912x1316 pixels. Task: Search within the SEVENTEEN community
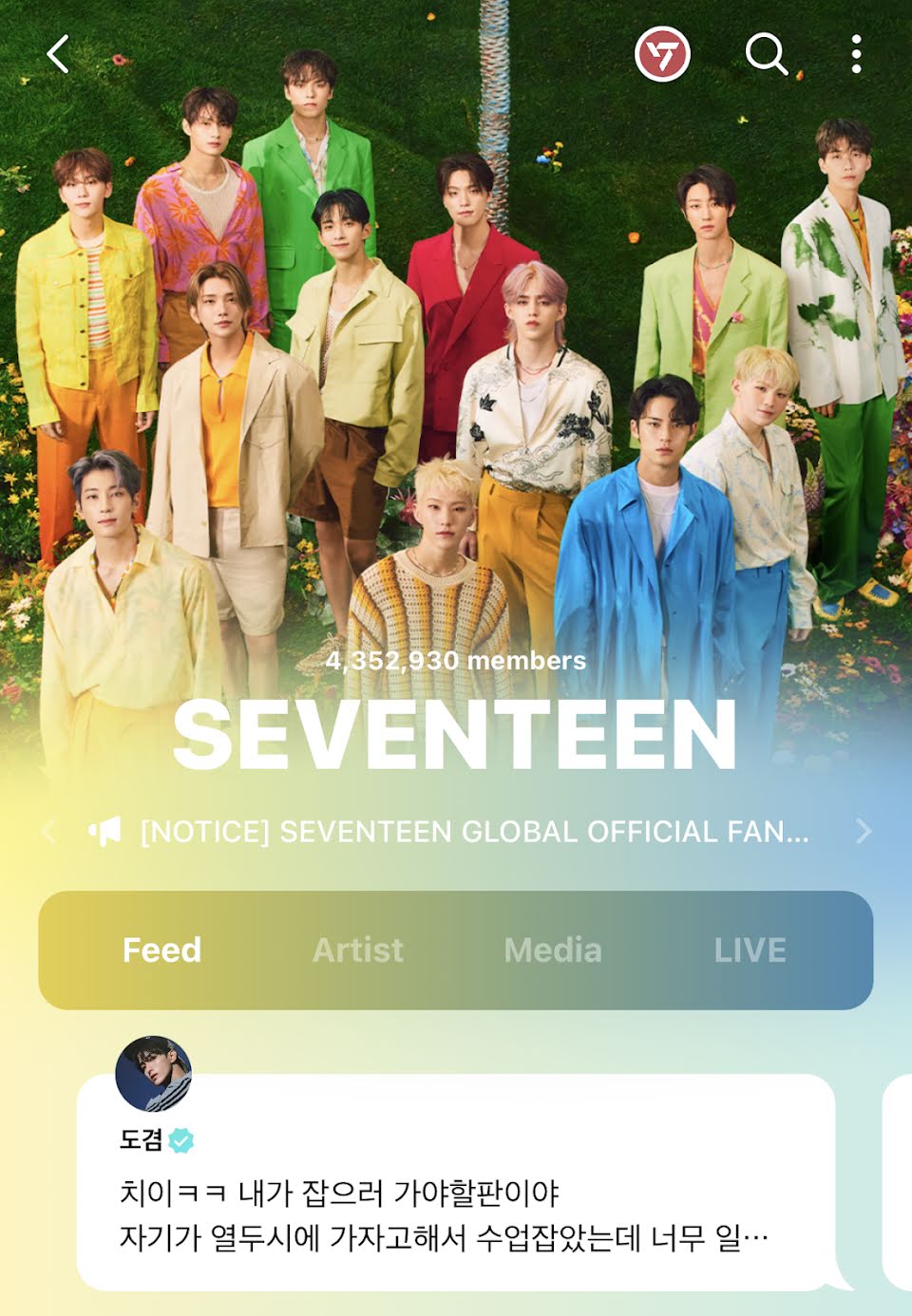tap(766, 54)
